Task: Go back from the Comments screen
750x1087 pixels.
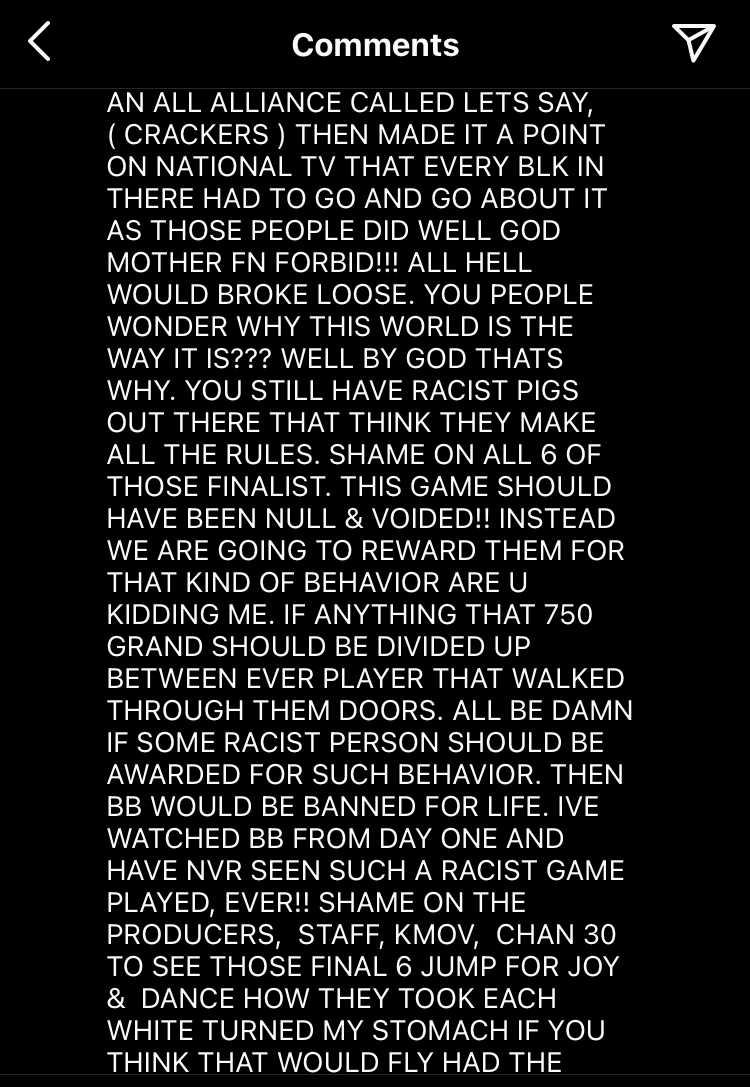Action: 39,43
